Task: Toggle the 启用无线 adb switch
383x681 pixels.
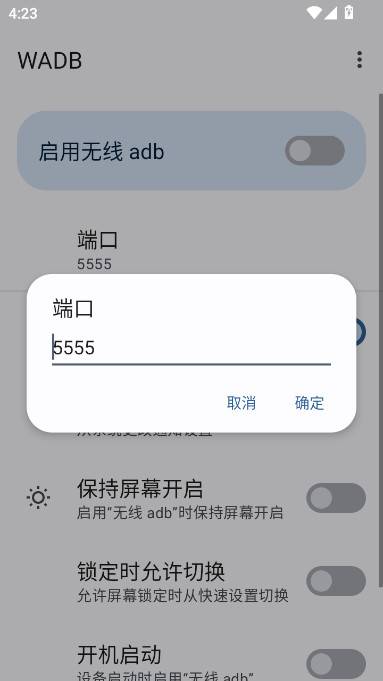Action: click(315, 151)
